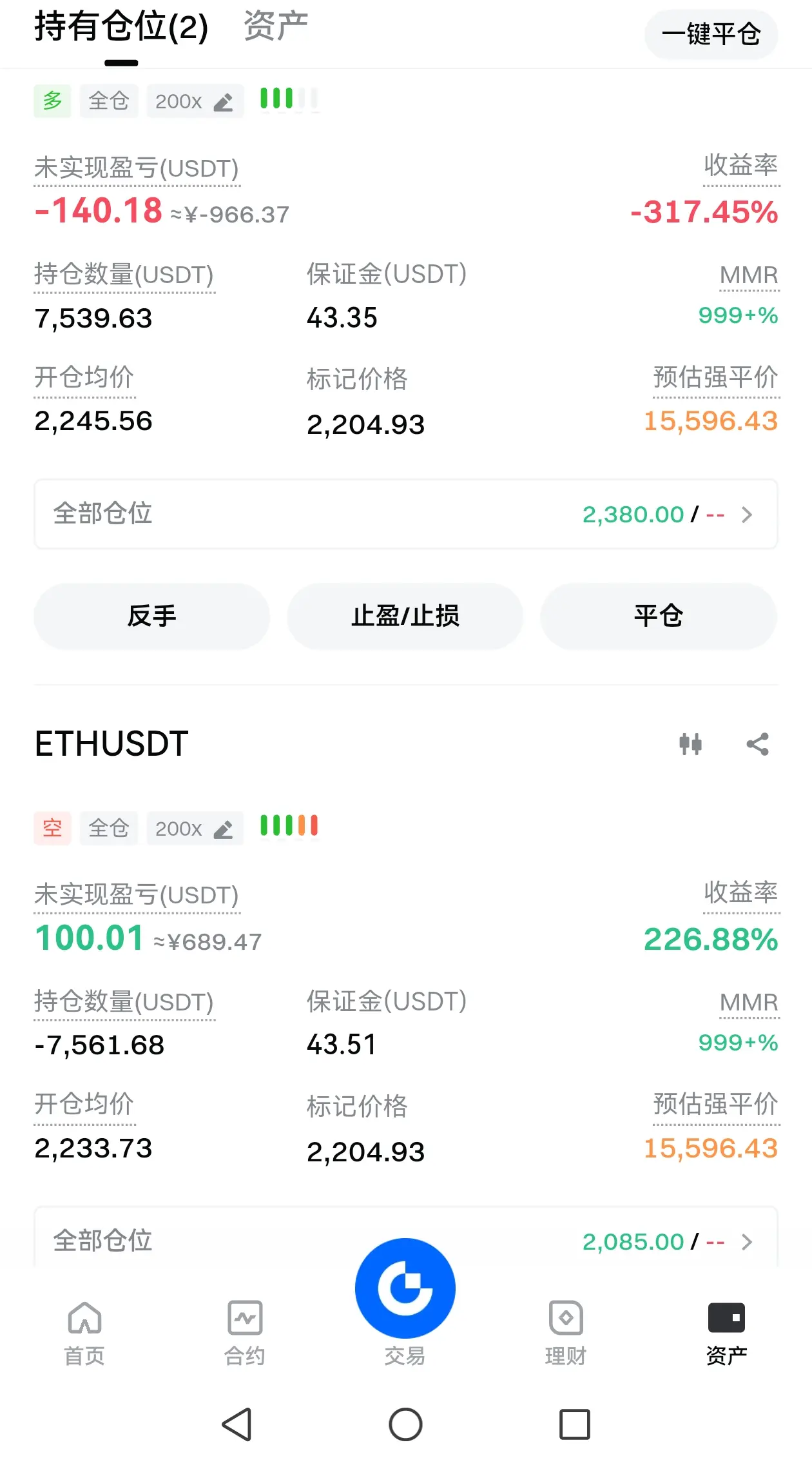812x1467 pixels.
Task: Open 止盈/止损 settings
Action: pyautogui.click(x=405, y=616)
